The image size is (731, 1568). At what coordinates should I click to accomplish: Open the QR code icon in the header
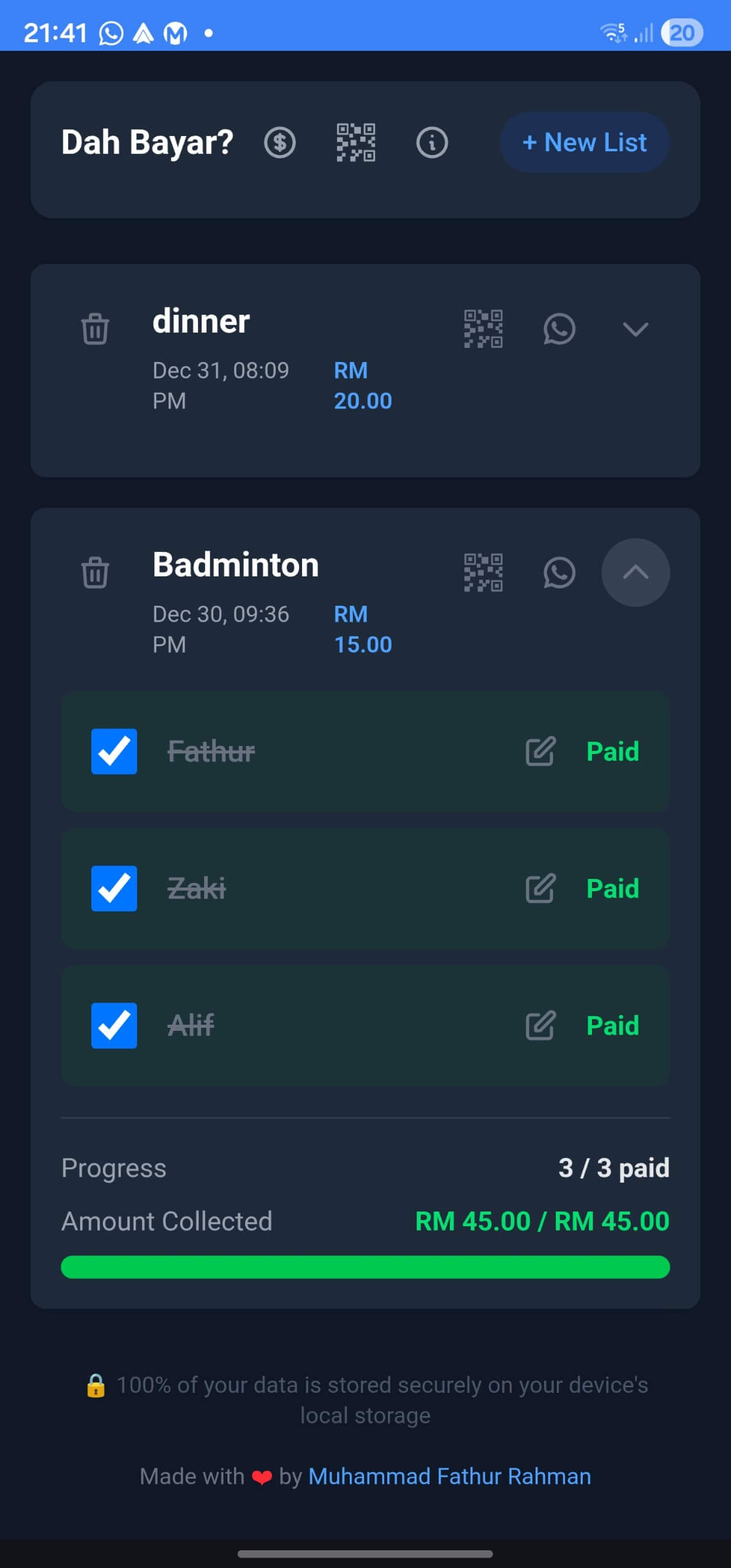coord(356,143)
